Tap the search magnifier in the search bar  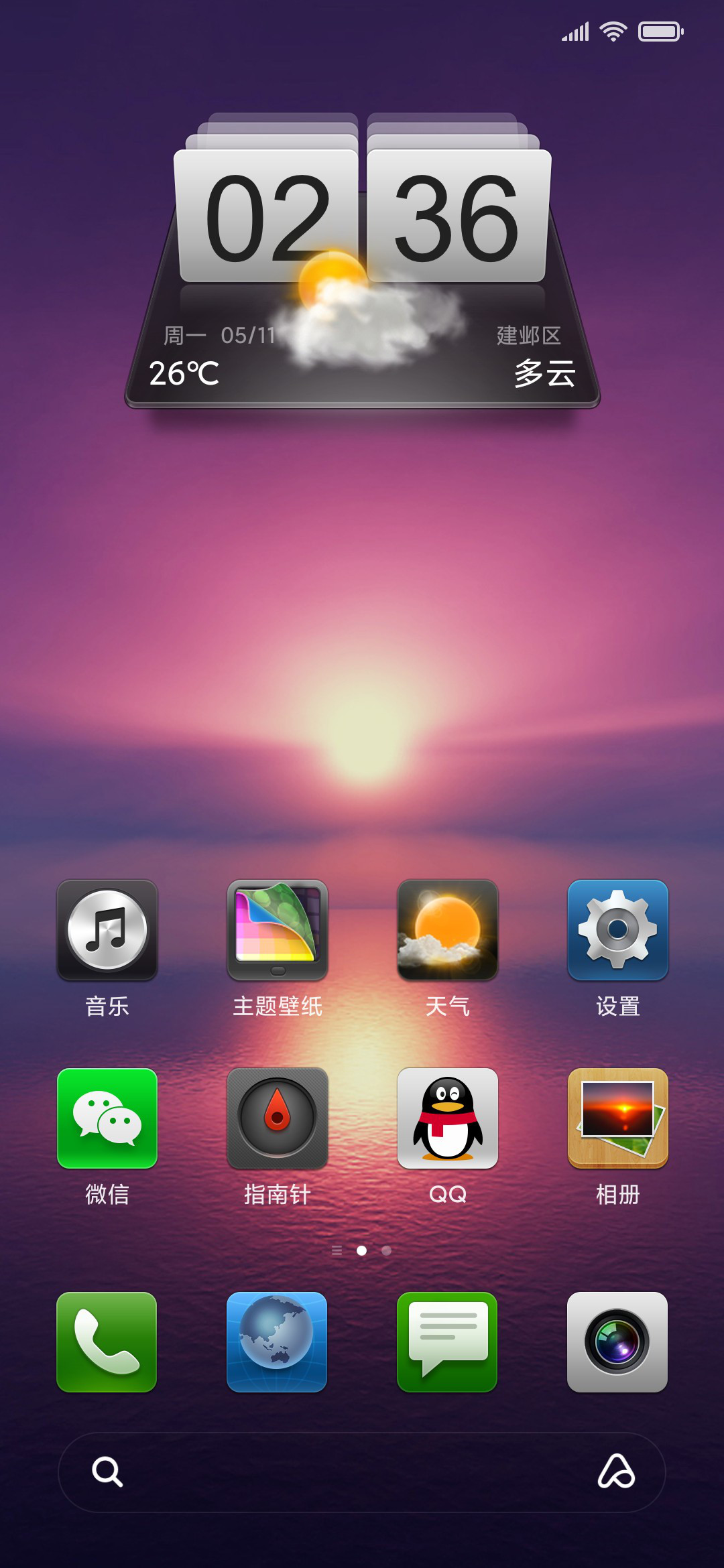(x=107, y=1472)
